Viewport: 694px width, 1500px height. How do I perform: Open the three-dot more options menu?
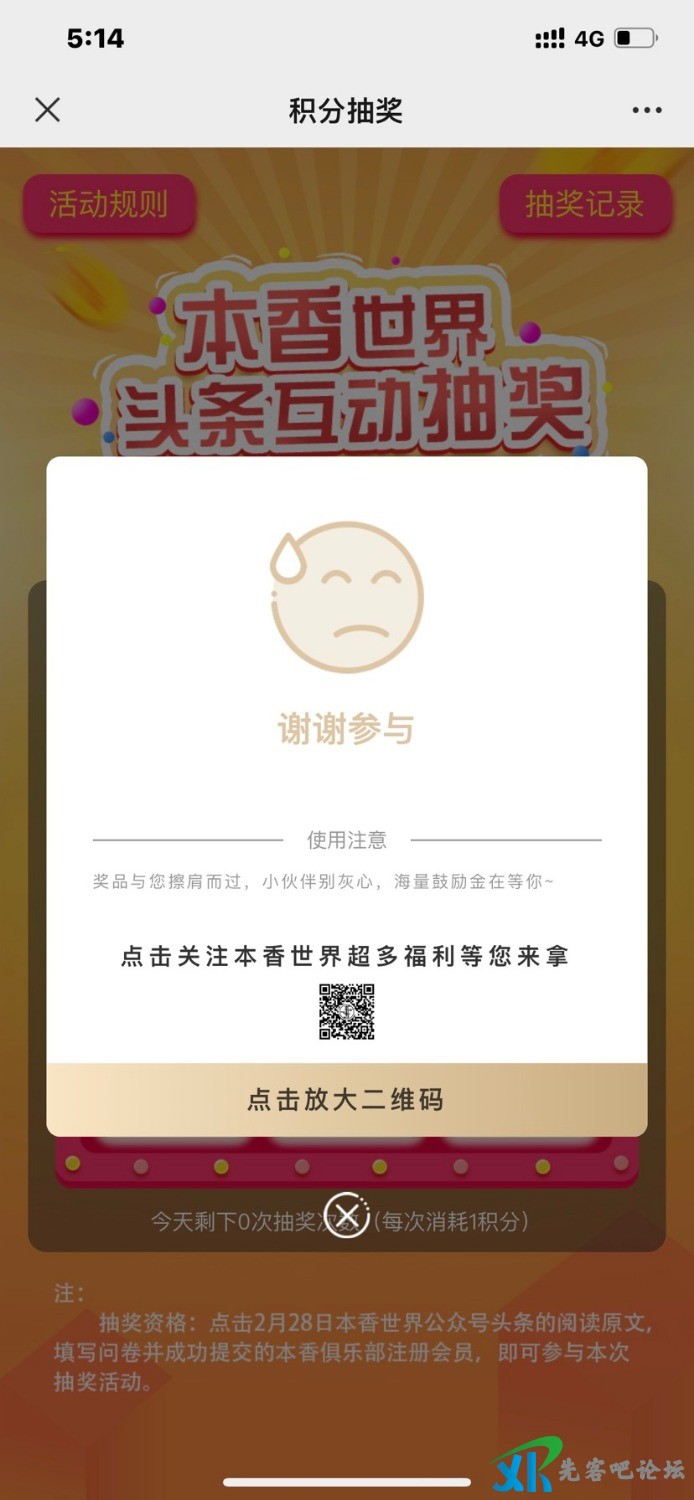click(647, 110)
